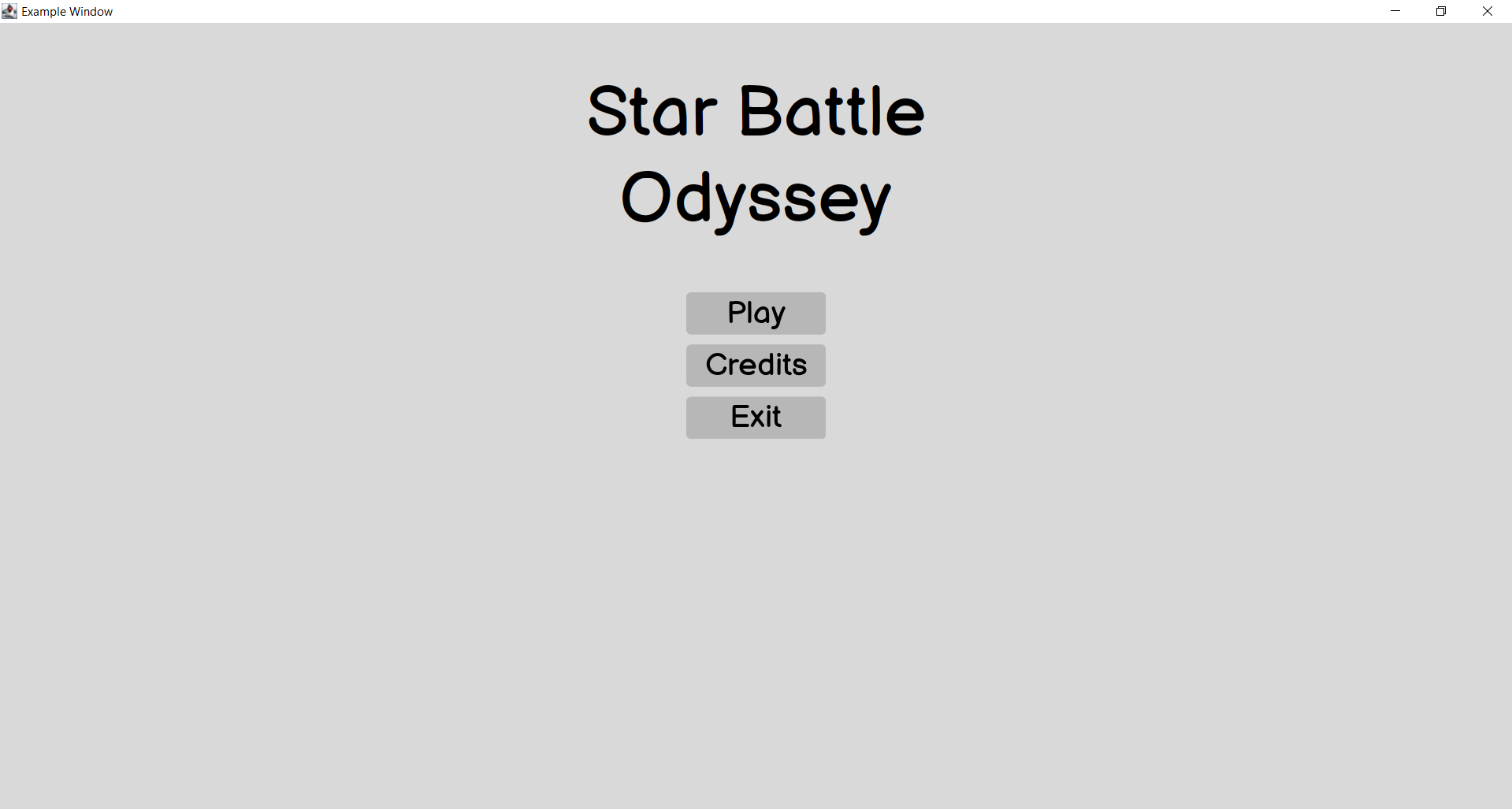This screenshot has width=1512, height=809.
Task: Minimize the Example Window
Action: [x=1395, y=11]
